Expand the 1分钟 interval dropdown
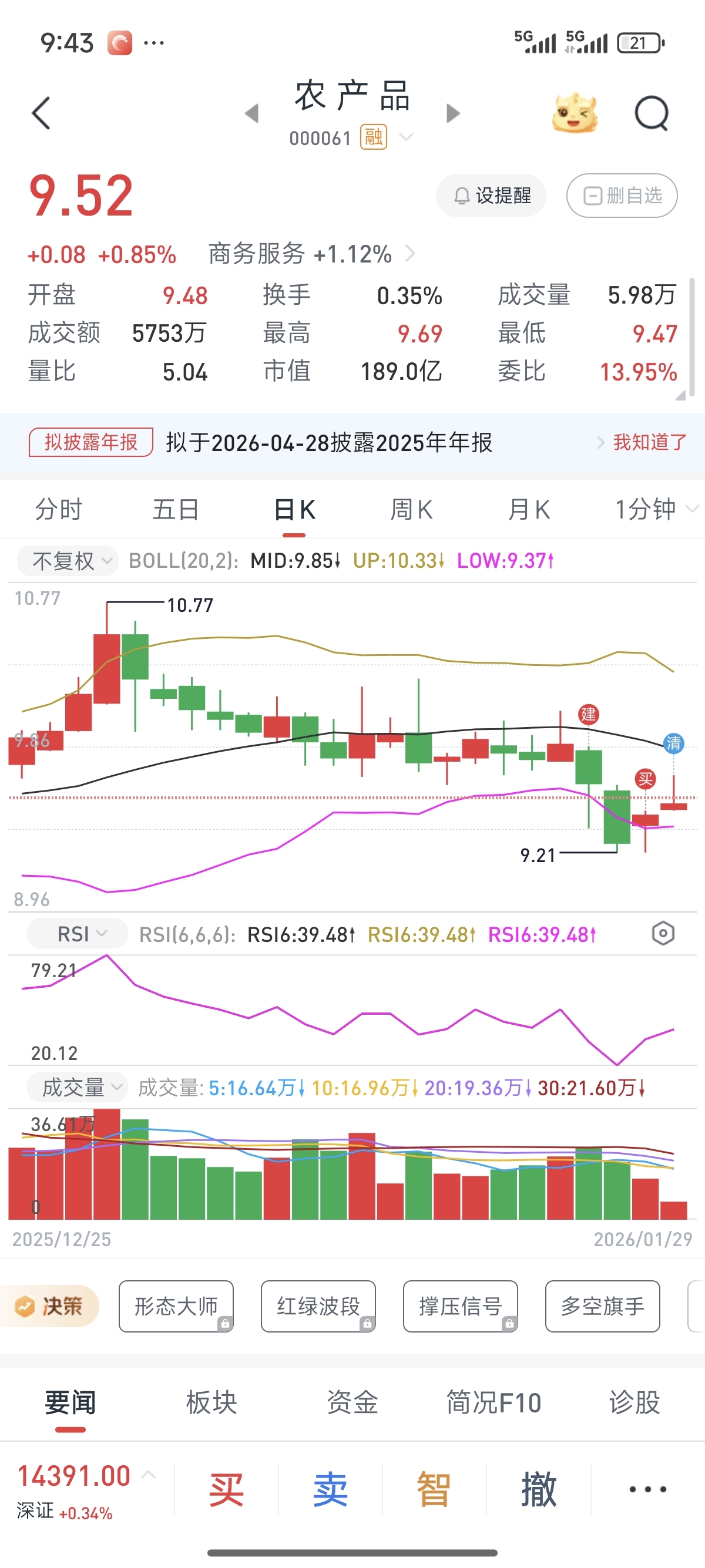Screen dimensions: 705x1568 point(654,510)
